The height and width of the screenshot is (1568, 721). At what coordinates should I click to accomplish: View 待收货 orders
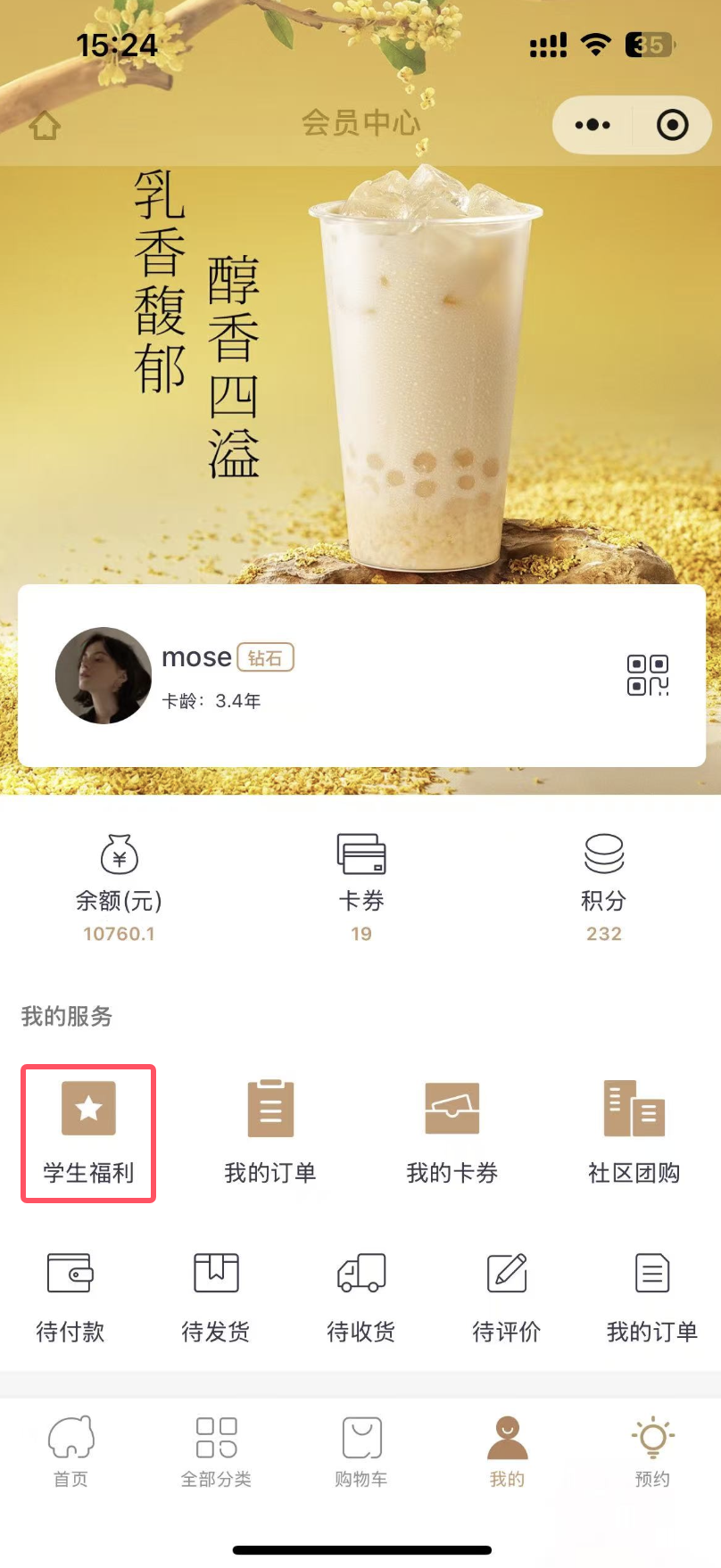pyautogui.click(x=361, y=1296)
